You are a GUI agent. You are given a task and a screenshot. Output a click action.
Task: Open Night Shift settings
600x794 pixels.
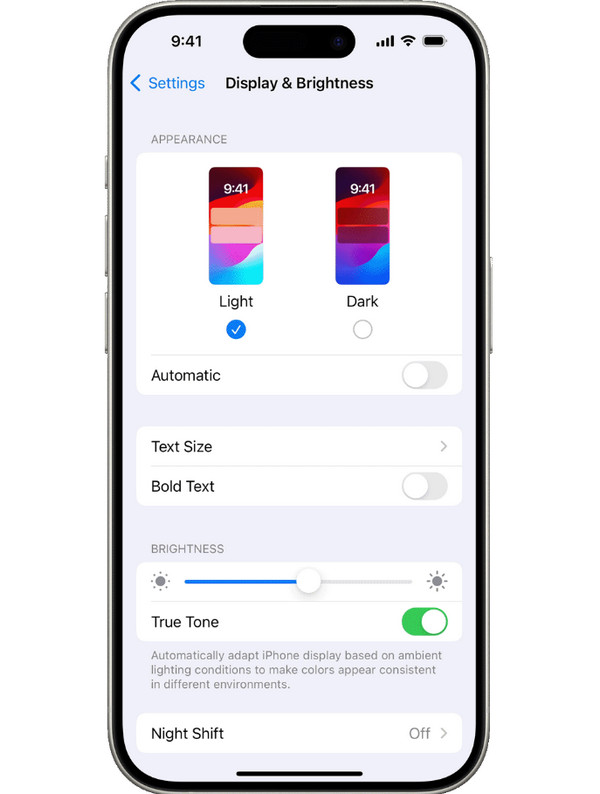(299, 733)
